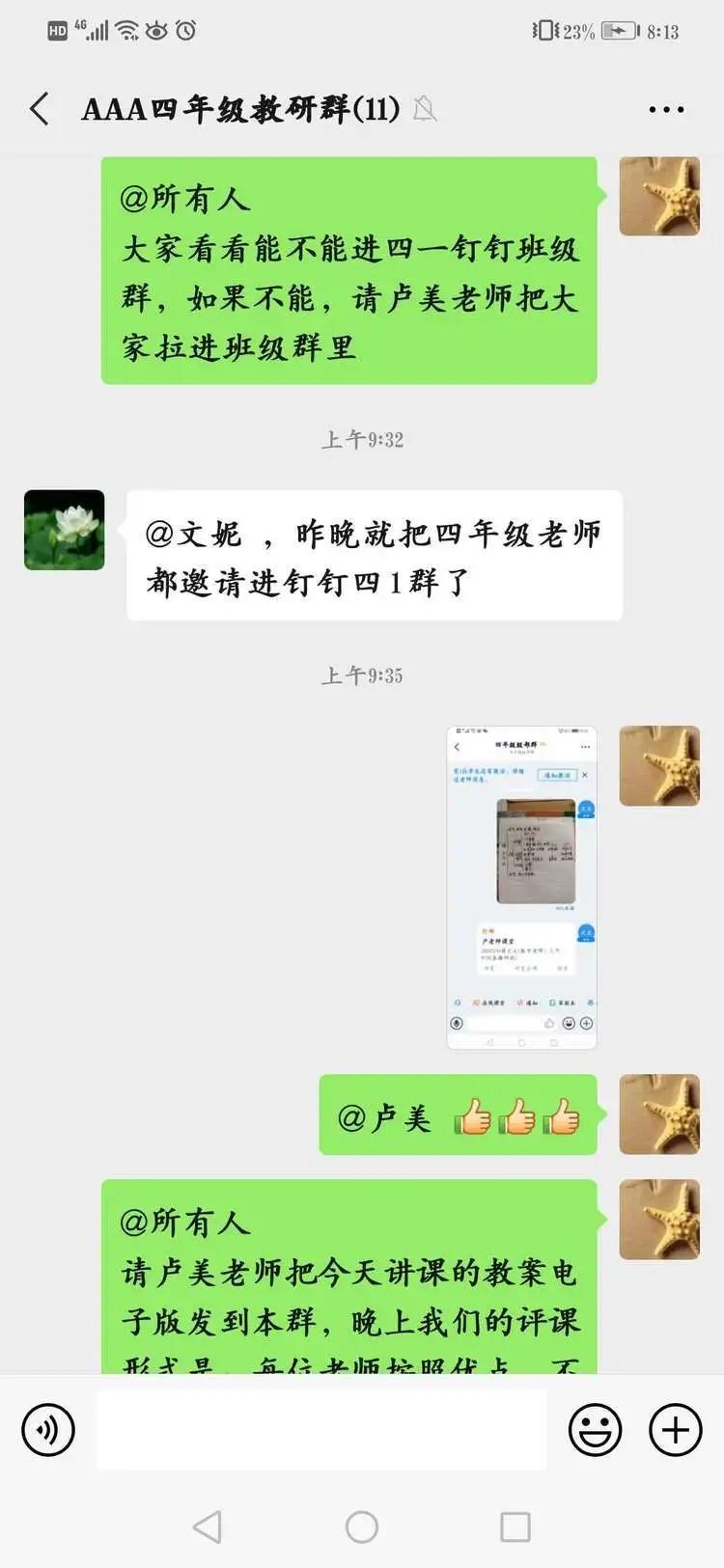Open group details via three-dot menu

[x=665, y=109]
